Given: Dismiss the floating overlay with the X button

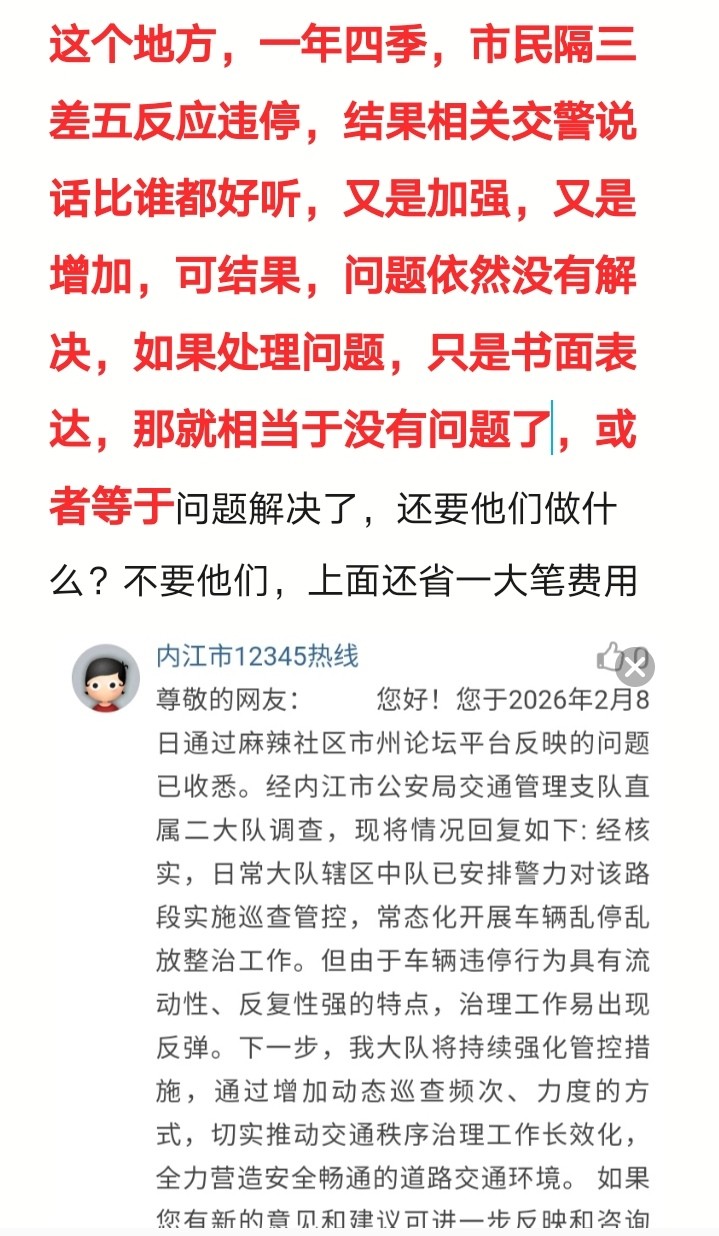Looking at the screenshot, I should [636, 664].
